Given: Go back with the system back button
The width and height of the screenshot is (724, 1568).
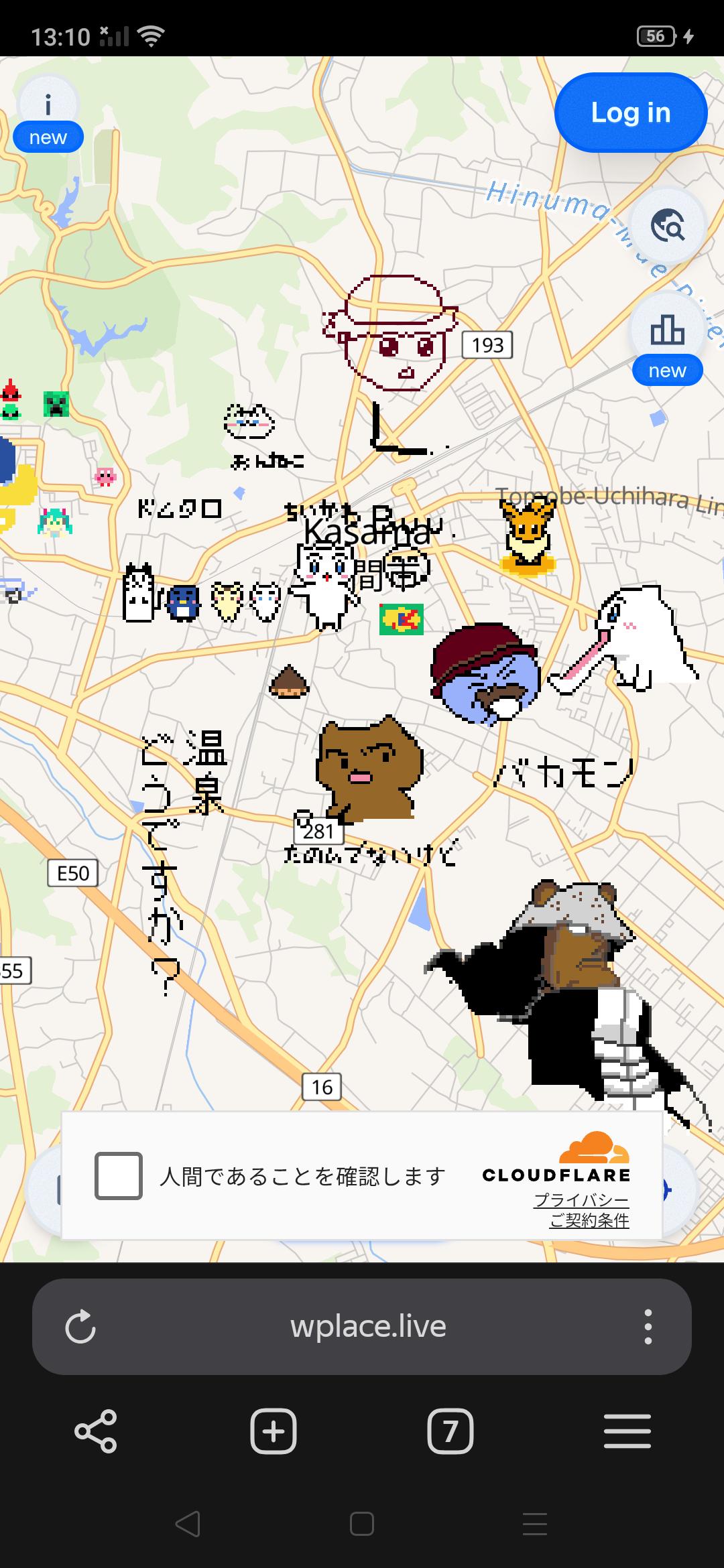Looking at the screenshot, I should pos(188,1524).
